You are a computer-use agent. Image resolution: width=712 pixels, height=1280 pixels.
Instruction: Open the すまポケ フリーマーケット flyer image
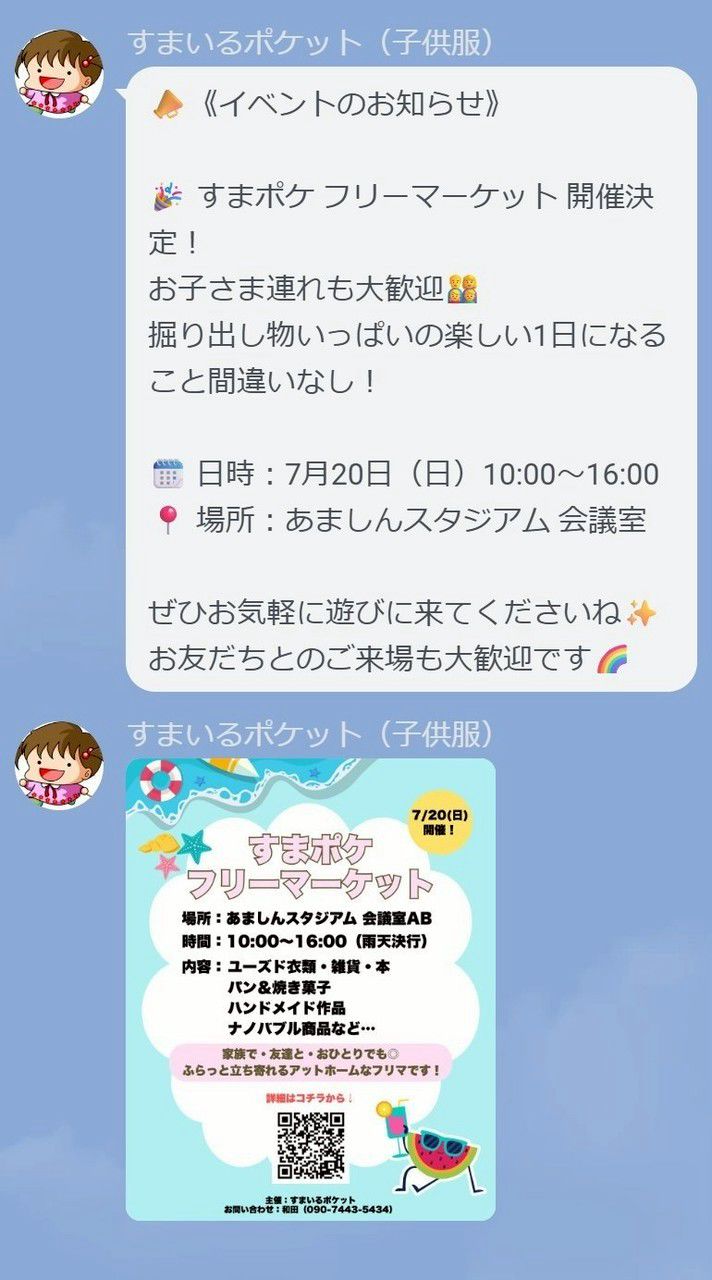point(310,988)
